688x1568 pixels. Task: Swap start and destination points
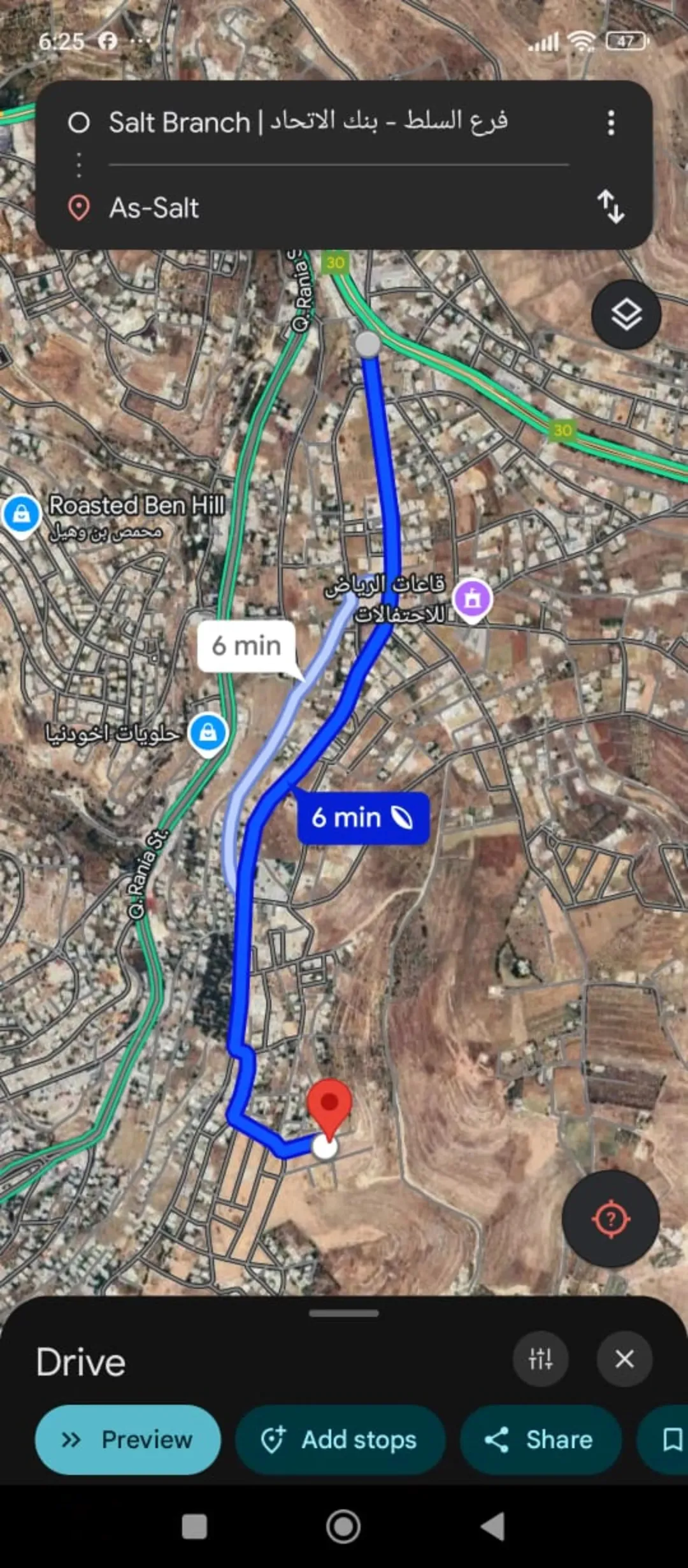click(x=610, y=207)
